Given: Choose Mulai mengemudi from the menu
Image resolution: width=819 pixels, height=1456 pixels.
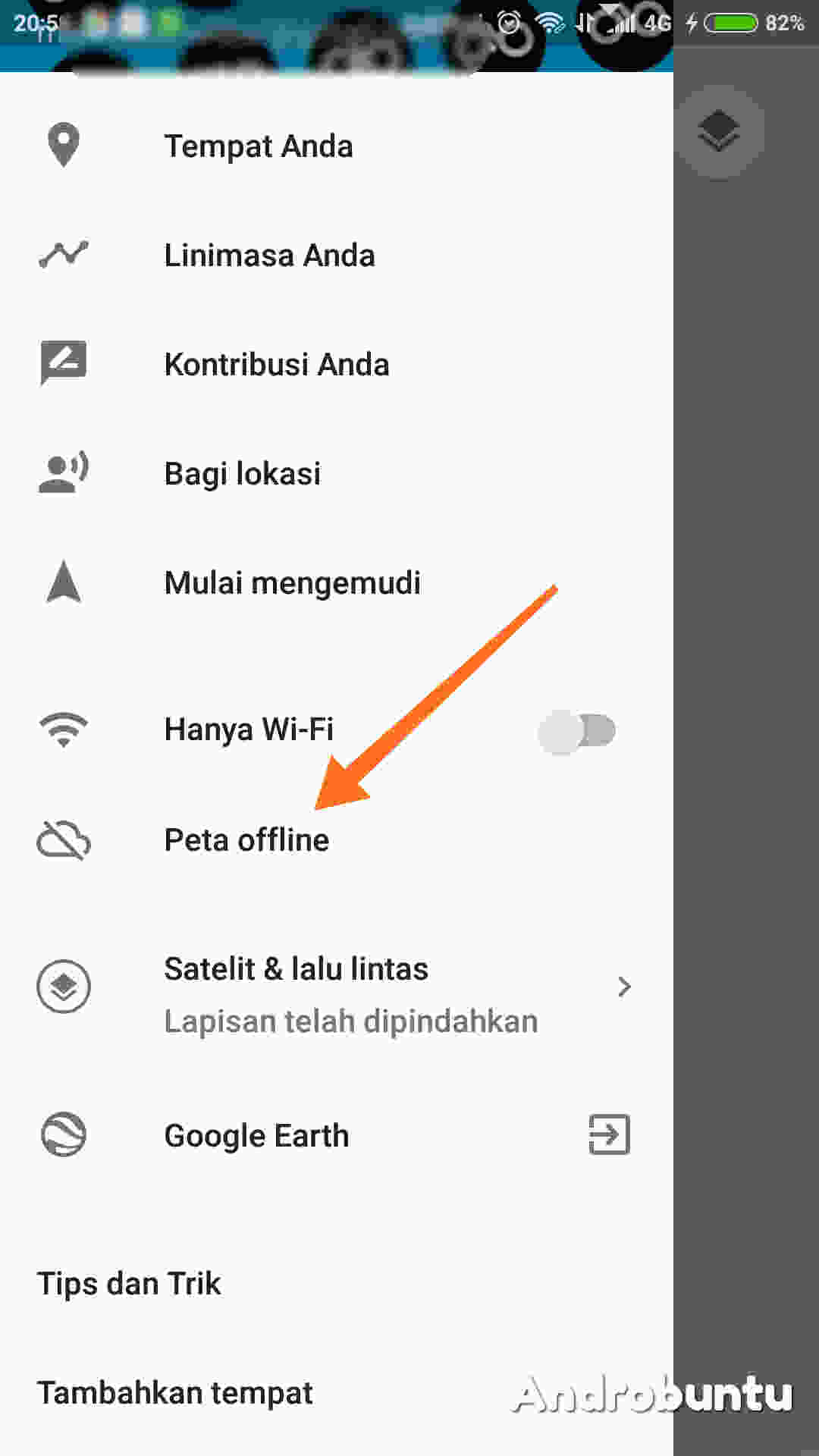Looking at the screenshot, I should [x=293, y=582].
